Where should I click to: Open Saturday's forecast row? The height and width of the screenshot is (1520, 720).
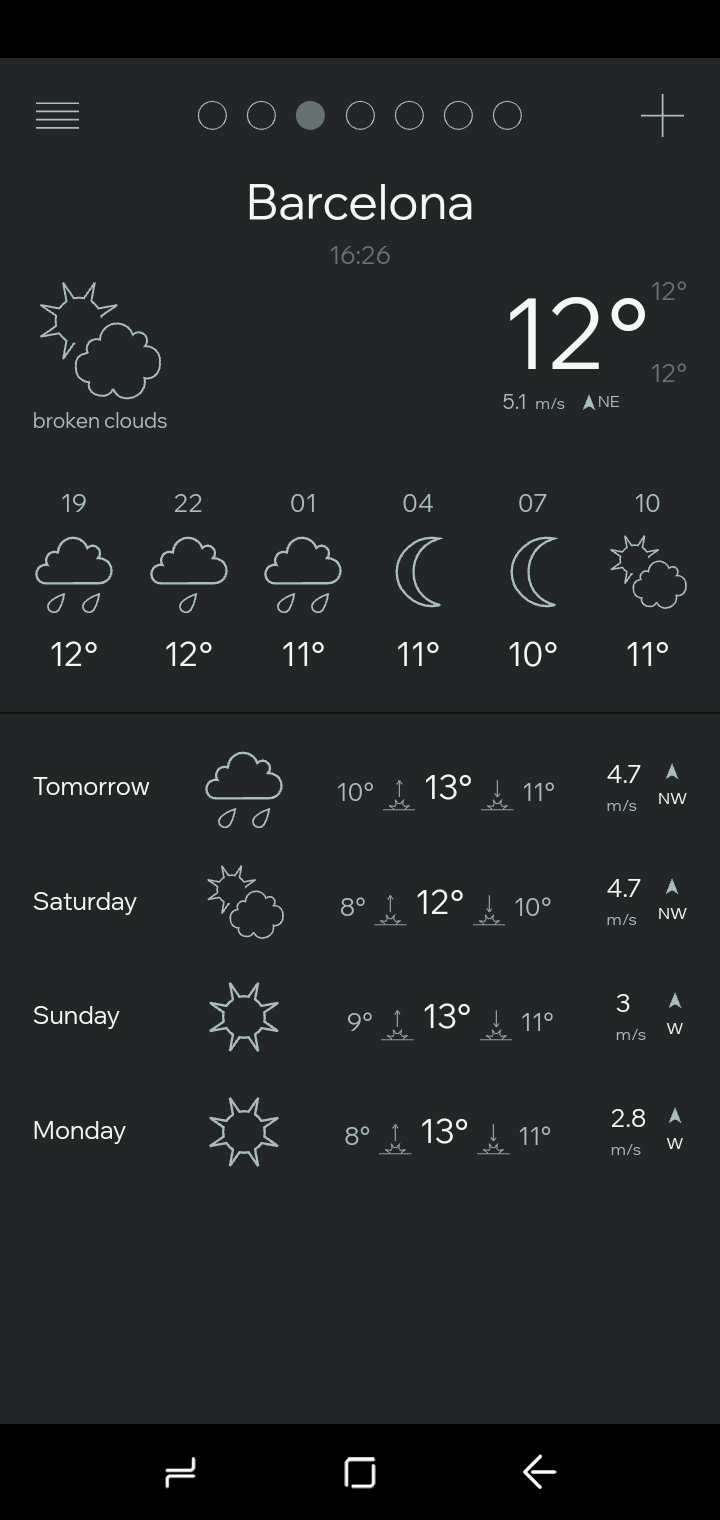[x=360, y=902]
